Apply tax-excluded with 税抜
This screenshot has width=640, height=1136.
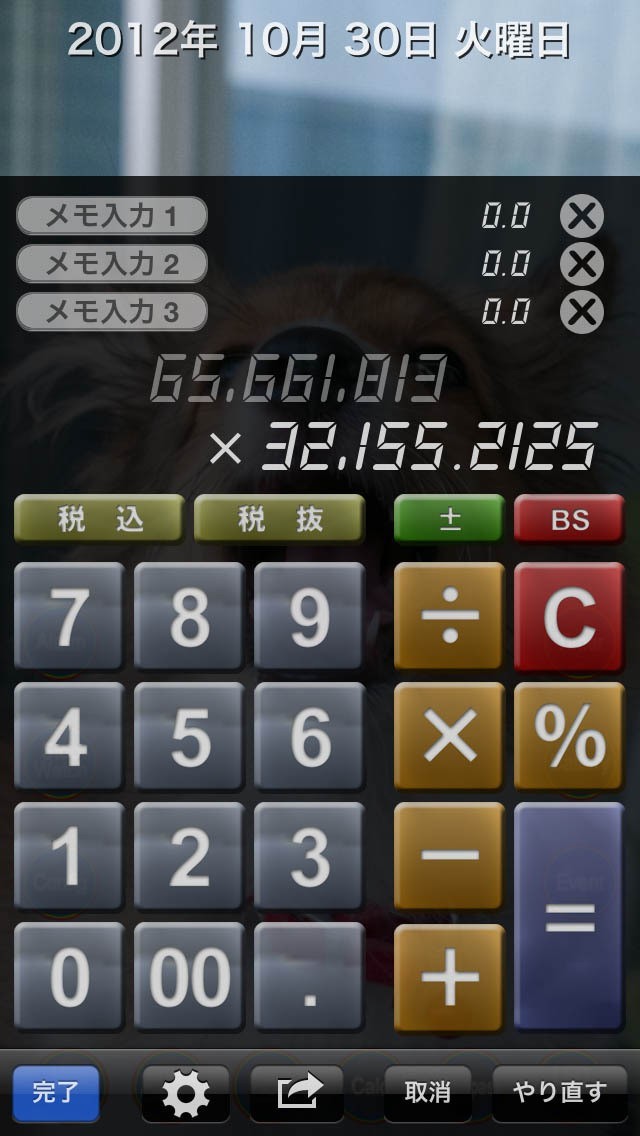coord(279,519)
